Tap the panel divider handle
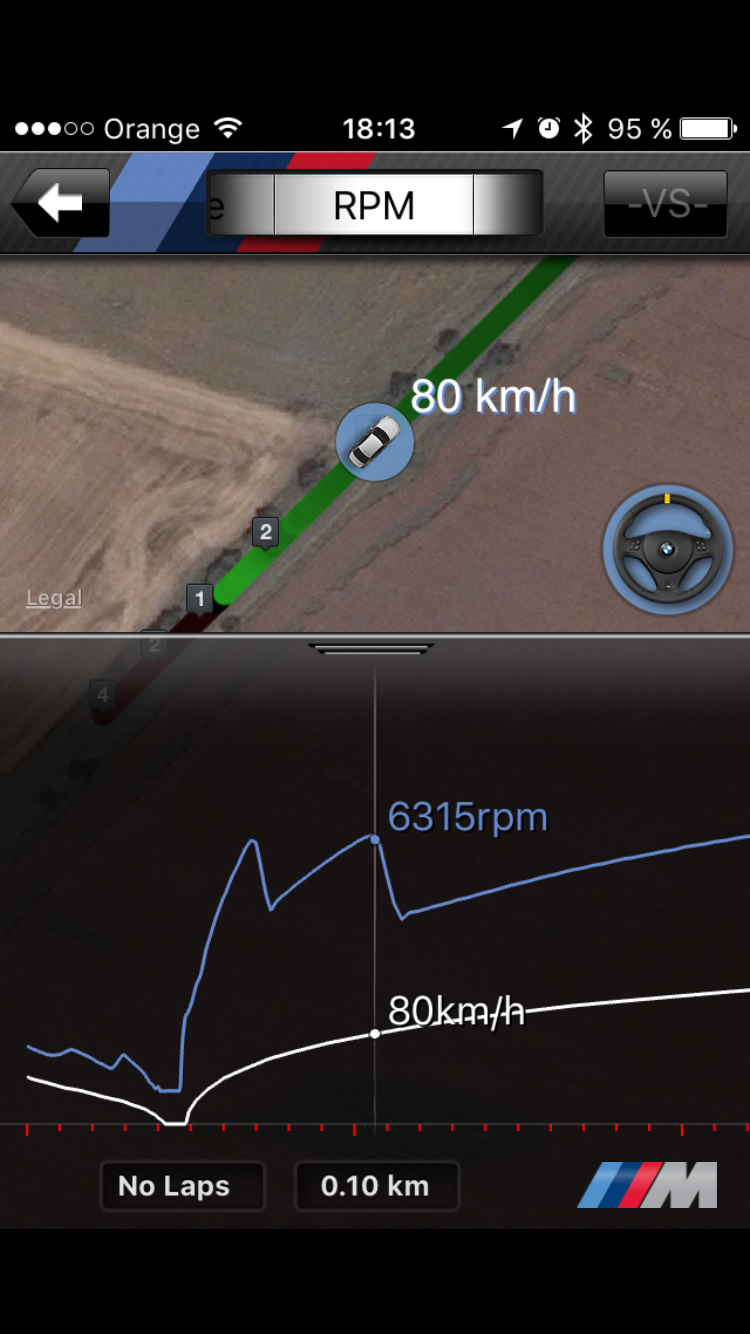 click(x=372, y=648)
